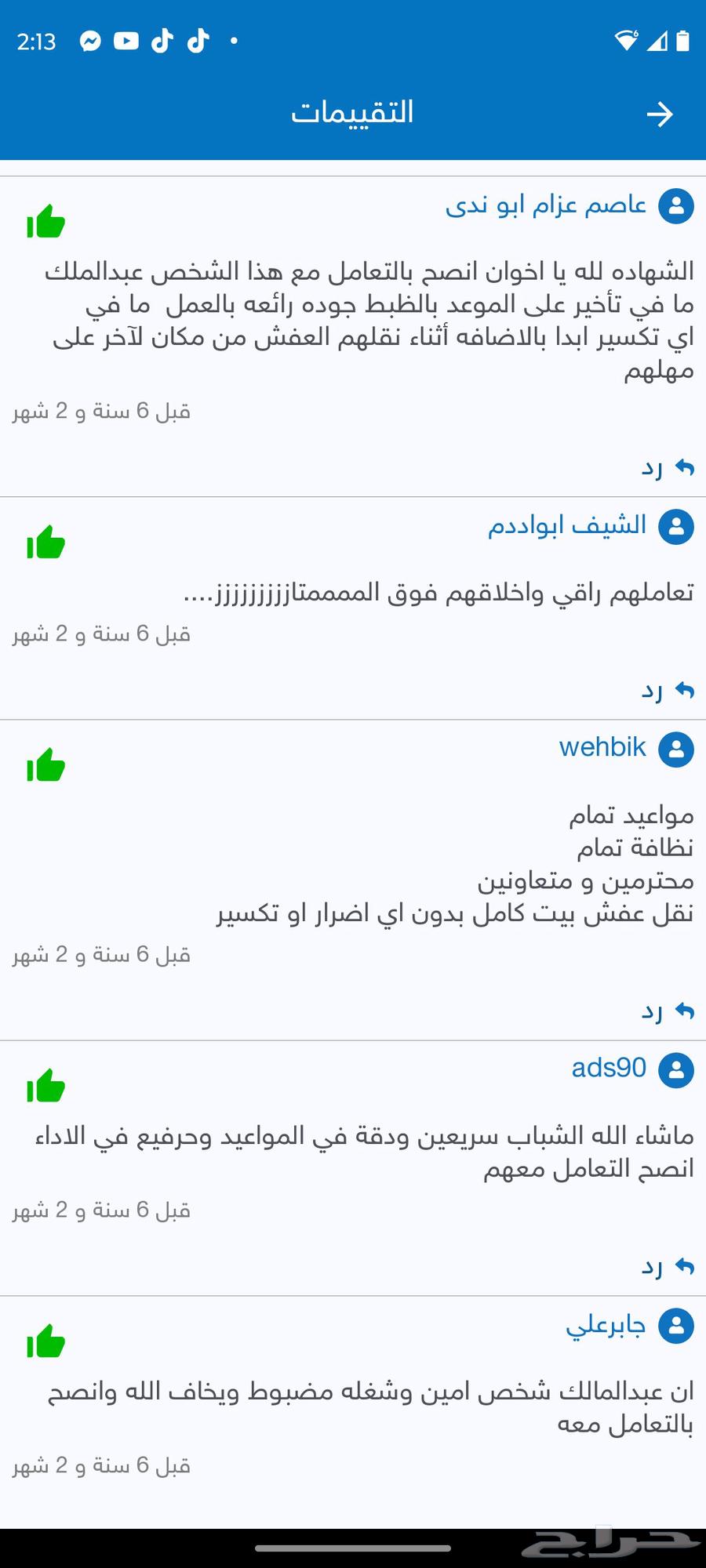Open ads90's user profile
706x1568 pixels.
609,1069
